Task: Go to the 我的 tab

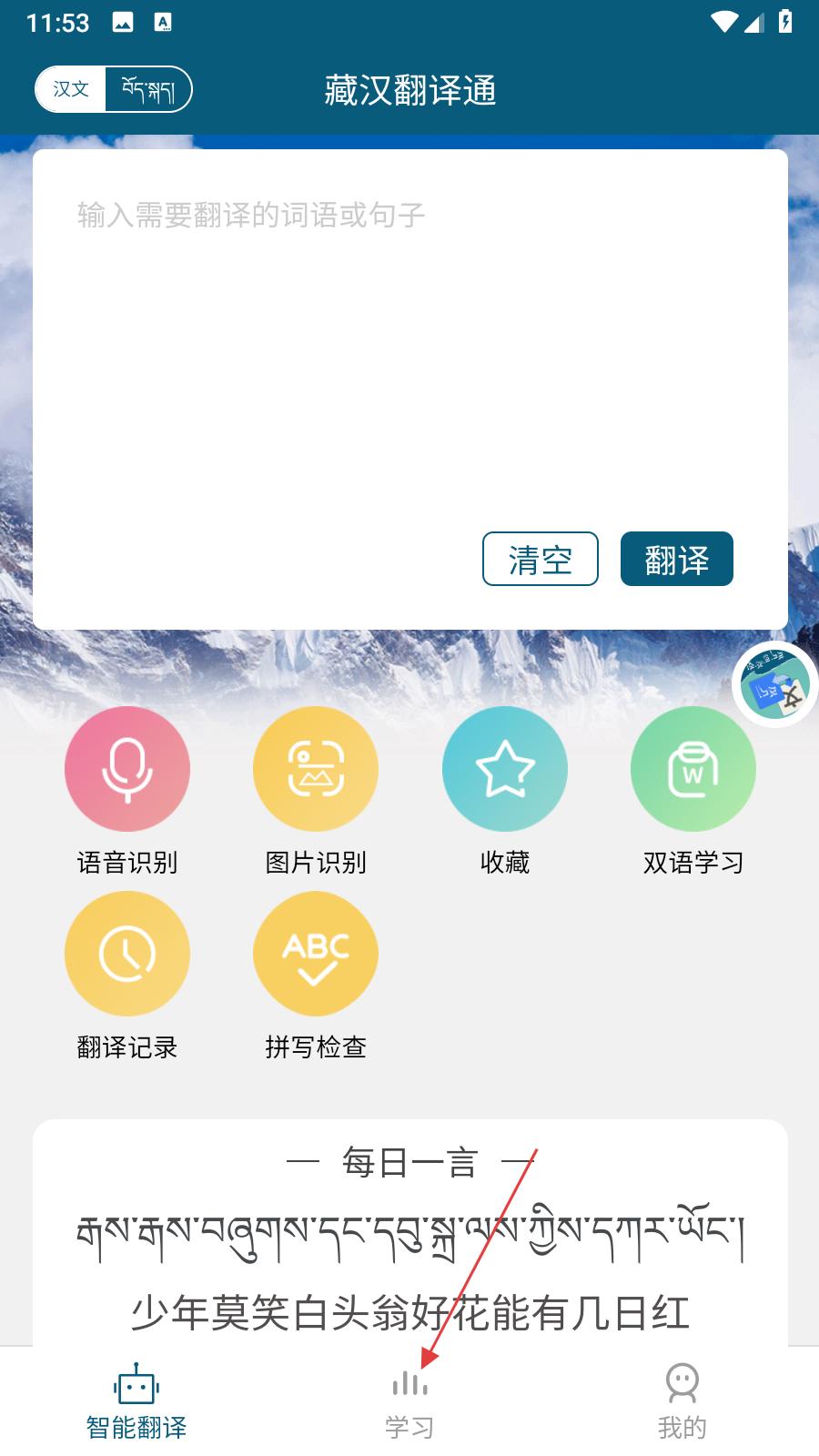Action: pyautogui.click(x=682, y=1402)
